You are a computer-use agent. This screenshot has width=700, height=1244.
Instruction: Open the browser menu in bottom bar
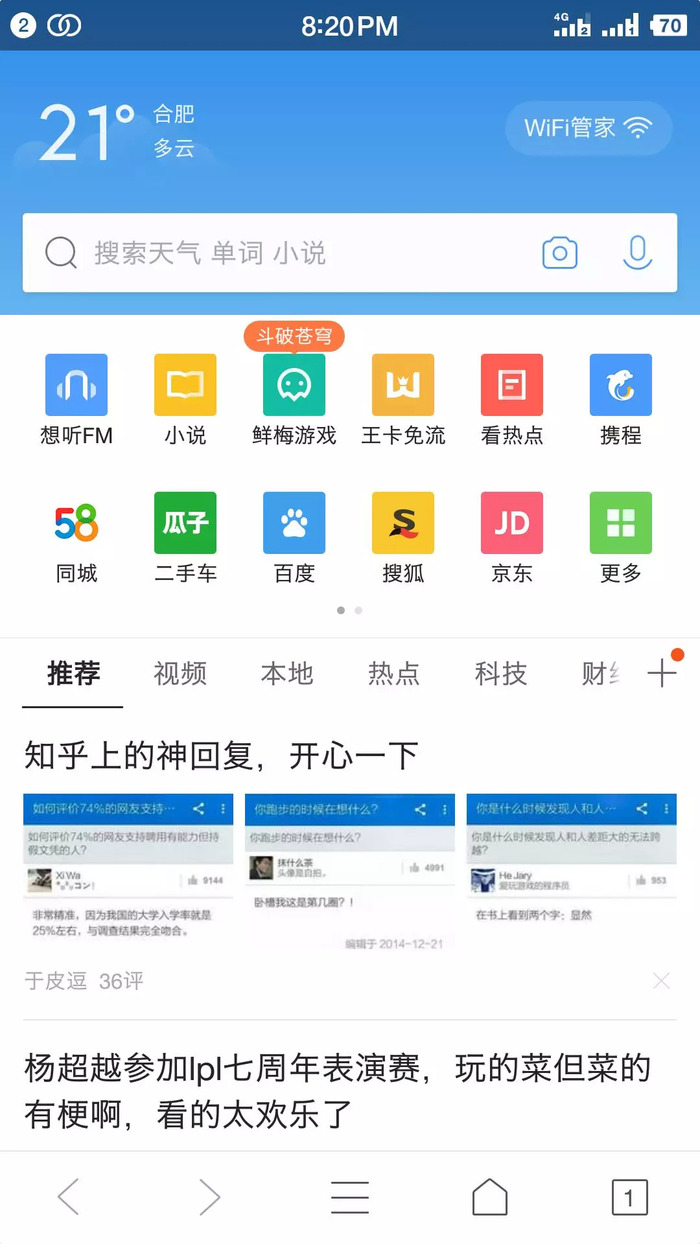pyautogui.click(x=350, y=1197)
